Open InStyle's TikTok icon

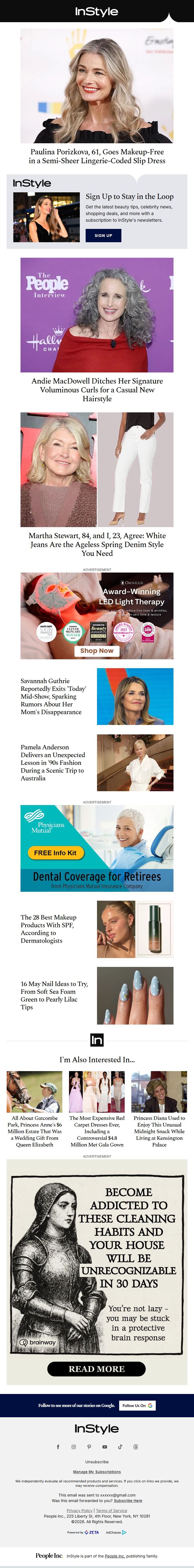[120, 1447]
